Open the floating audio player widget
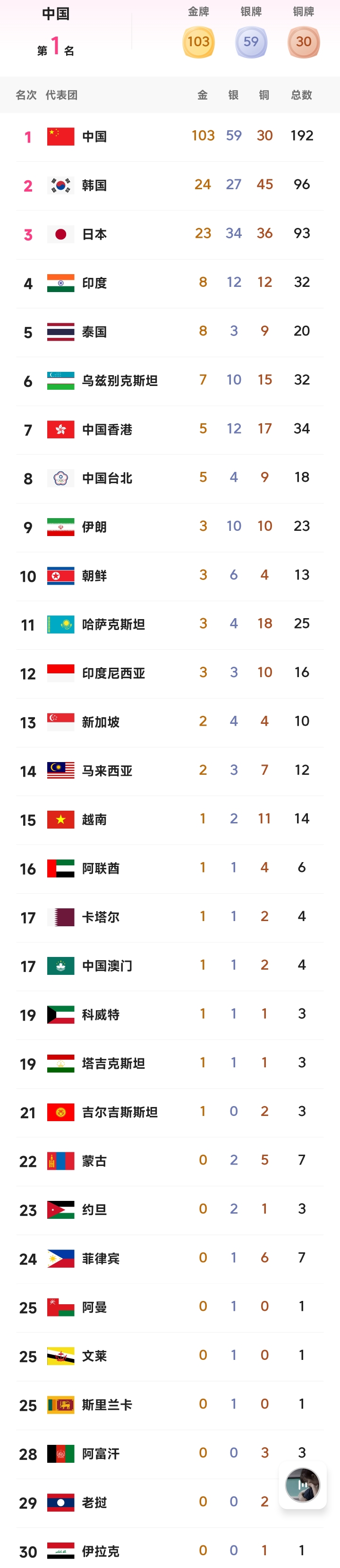Screen dimensions: 340x1568 [x=302, y=1484]
